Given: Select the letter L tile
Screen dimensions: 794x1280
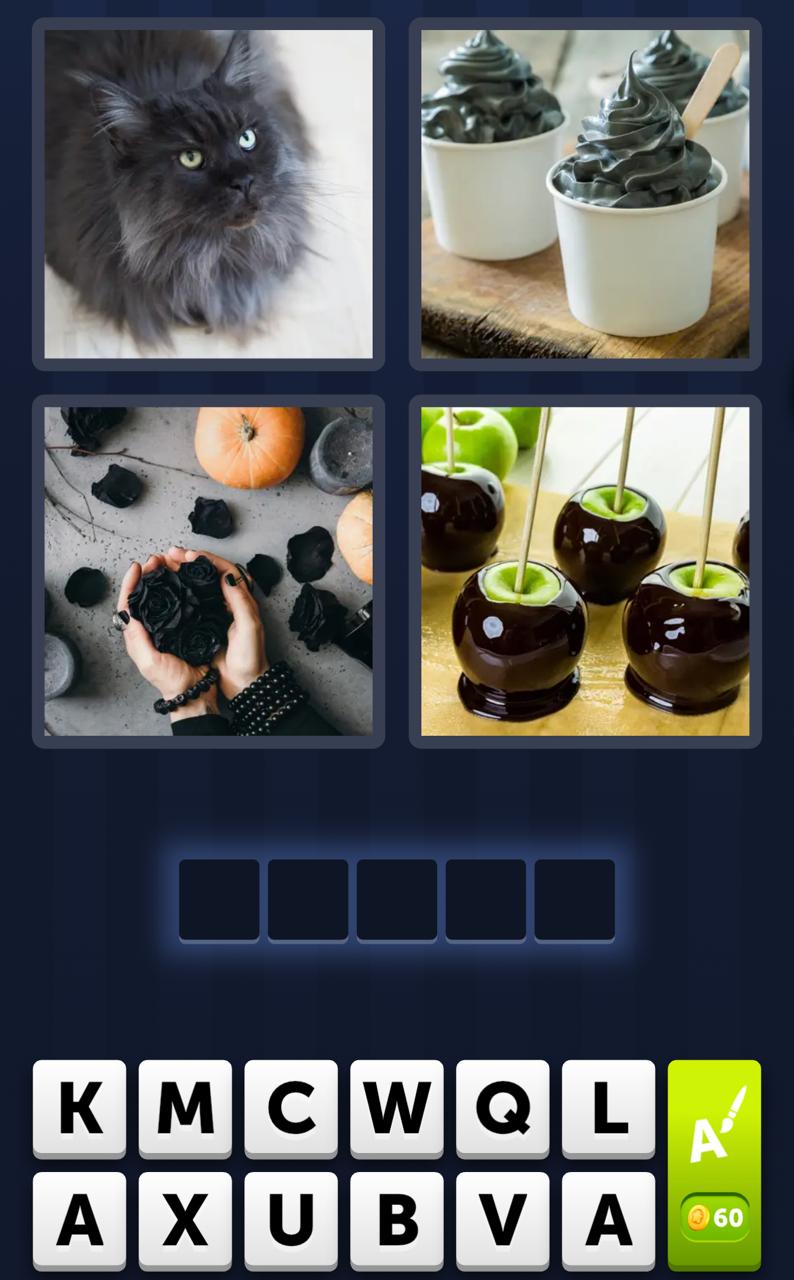Looking at the screenshot, I should pos(608,1107).
